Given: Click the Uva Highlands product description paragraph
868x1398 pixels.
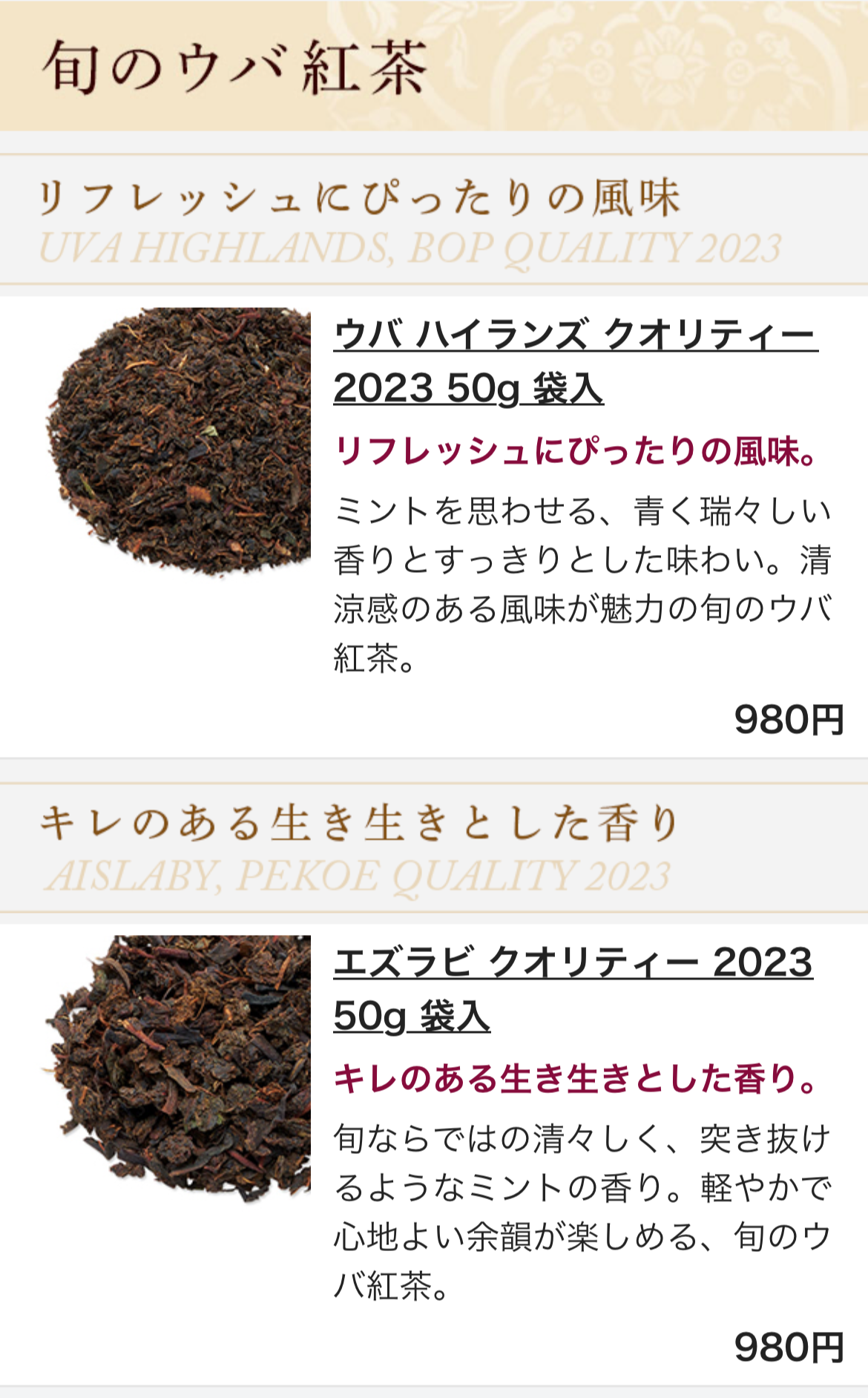Looking at the screenshot, I should point(579,579).
